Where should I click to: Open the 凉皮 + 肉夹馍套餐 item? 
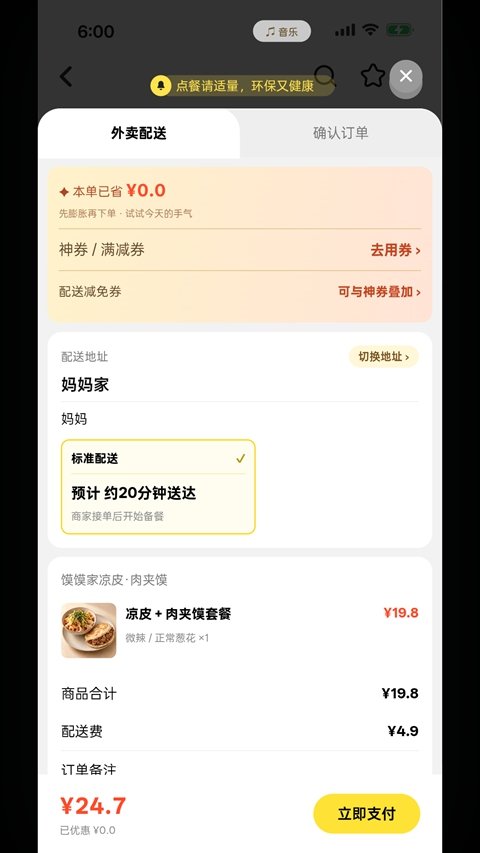239,630
